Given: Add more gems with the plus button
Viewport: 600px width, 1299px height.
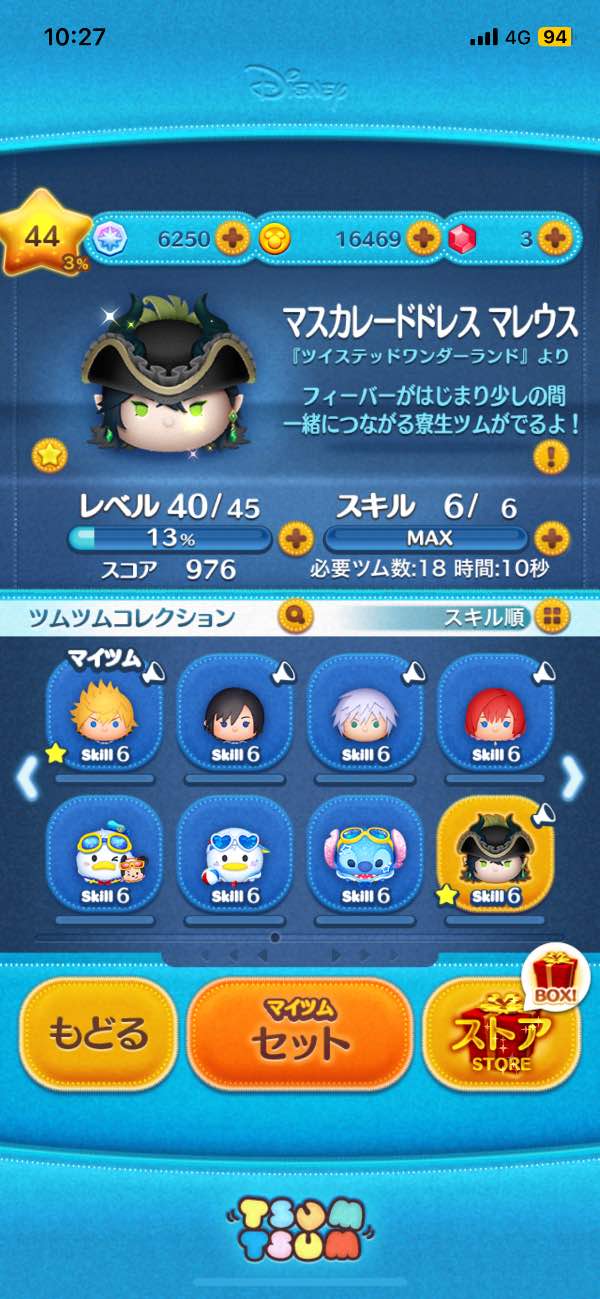Looking at the screenshot, I should point(233,239).
